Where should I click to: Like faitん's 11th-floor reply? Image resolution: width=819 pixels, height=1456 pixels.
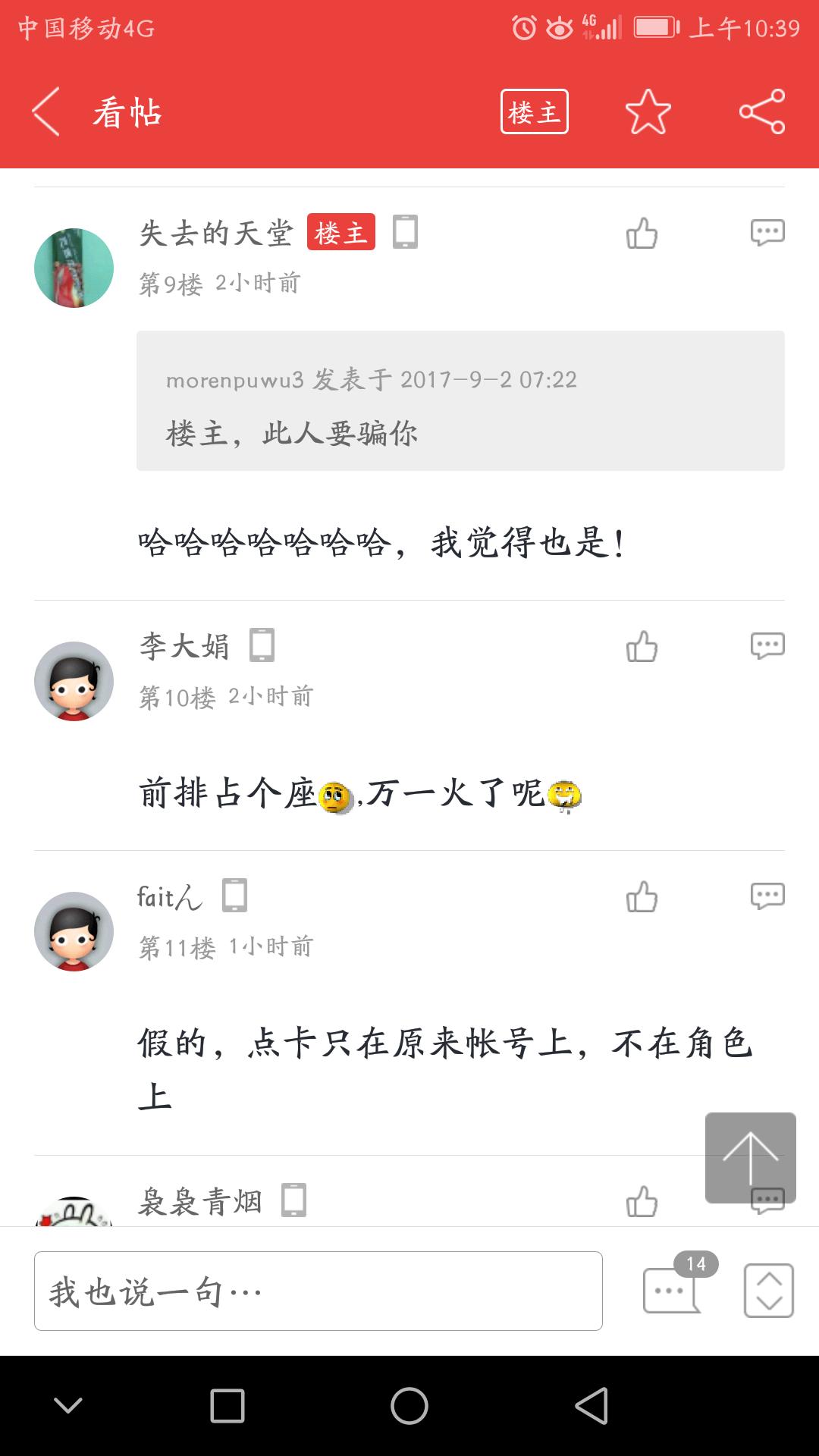642,896
